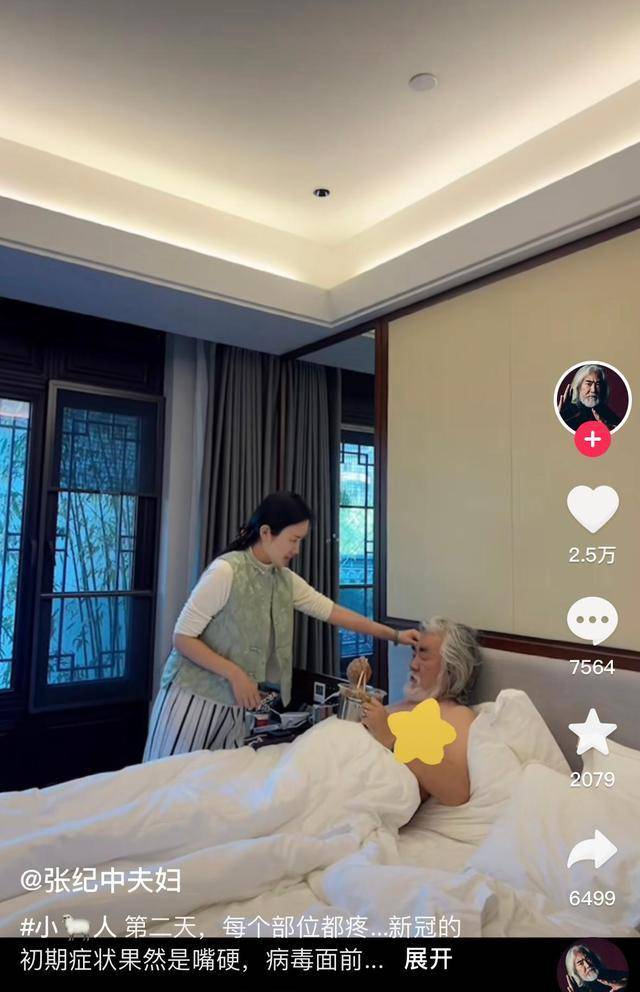Screen dimensions: 640x992
Task: Follow the creator with the plus button
Action: [592, 439]
